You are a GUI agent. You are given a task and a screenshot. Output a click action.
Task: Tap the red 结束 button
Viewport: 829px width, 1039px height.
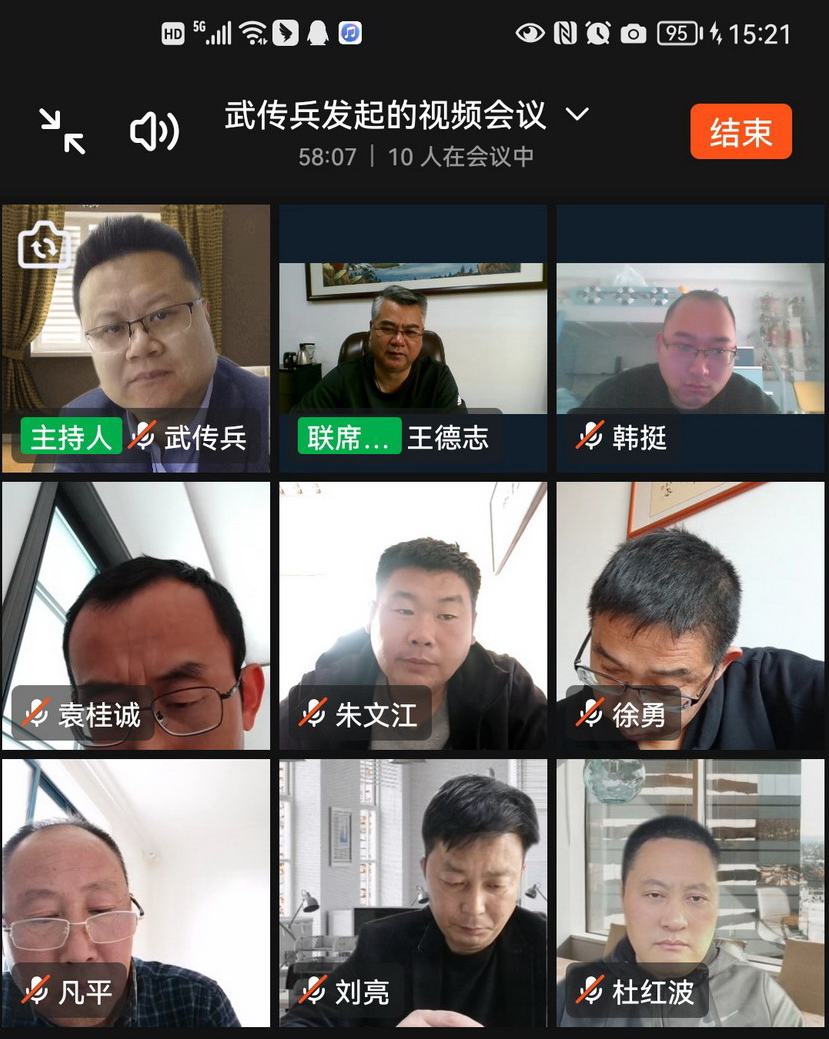[740, 132]
